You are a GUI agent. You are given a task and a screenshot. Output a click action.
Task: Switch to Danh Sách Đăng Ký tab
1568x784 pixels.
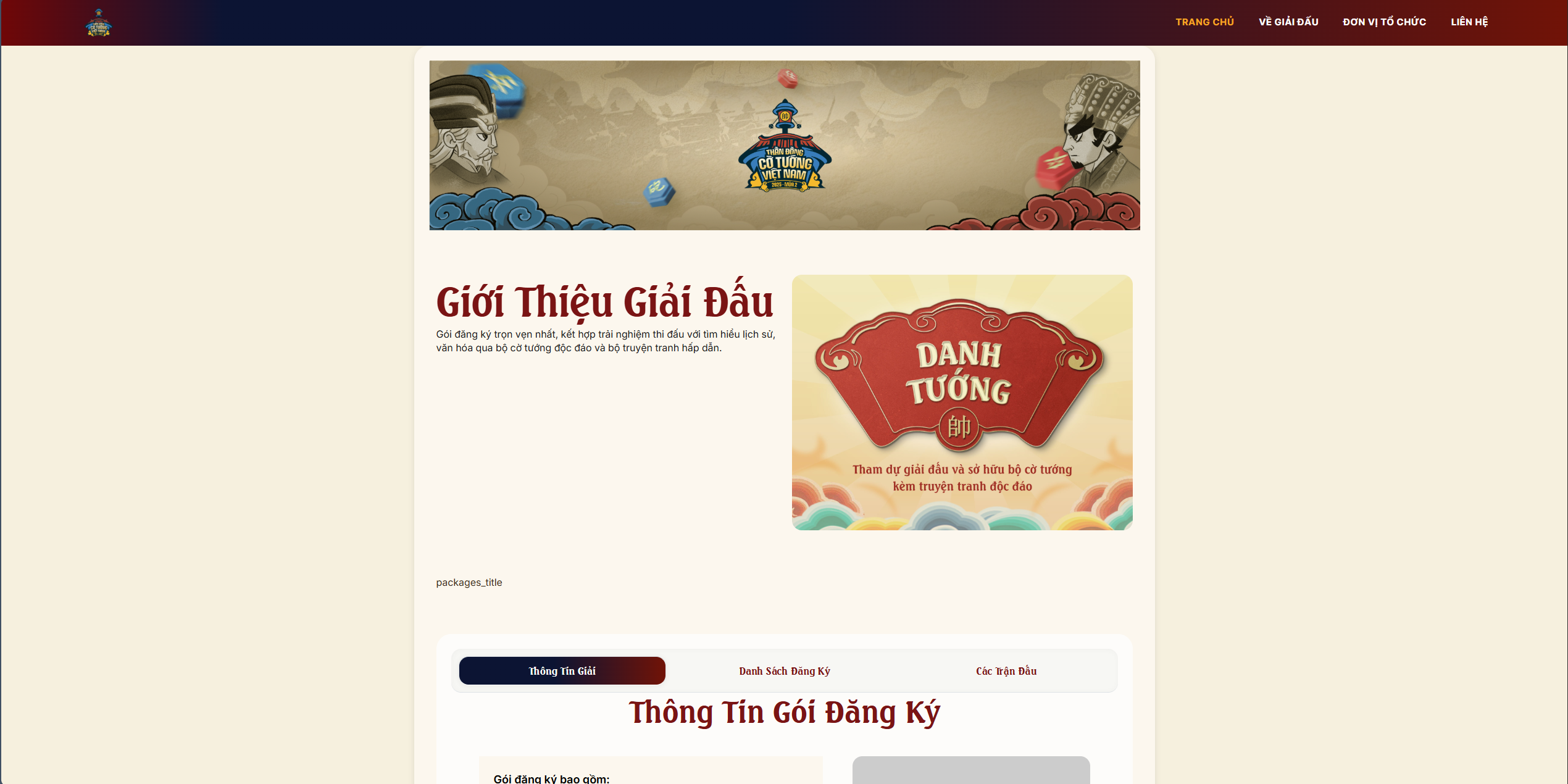pos(784,671)
